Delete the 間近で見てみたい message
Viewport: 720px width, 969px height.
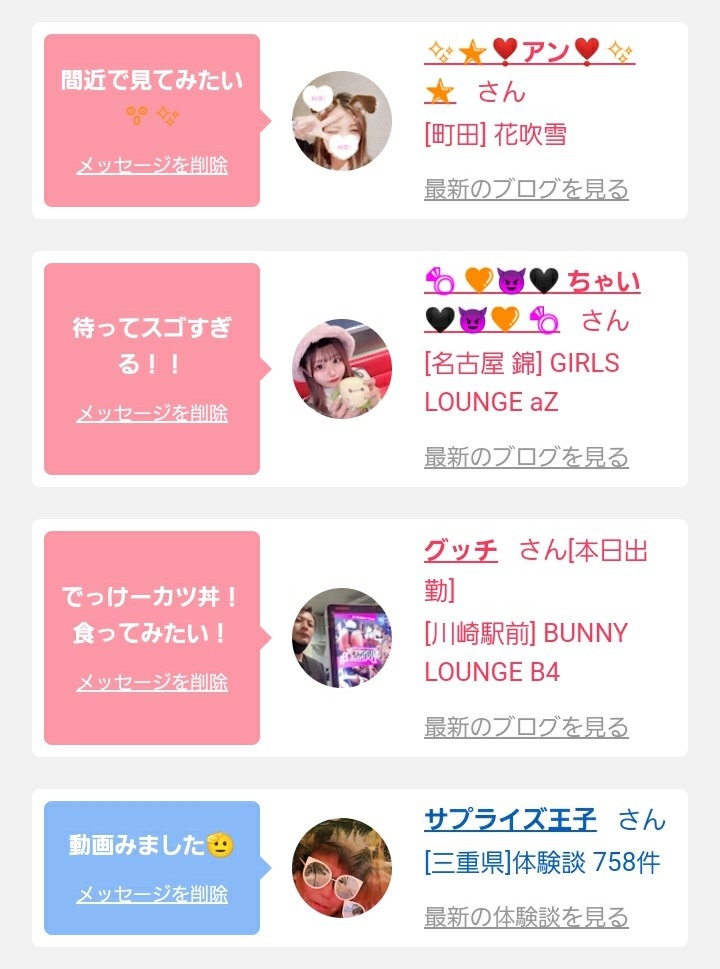pyautogui.click(x=152, y=165)
